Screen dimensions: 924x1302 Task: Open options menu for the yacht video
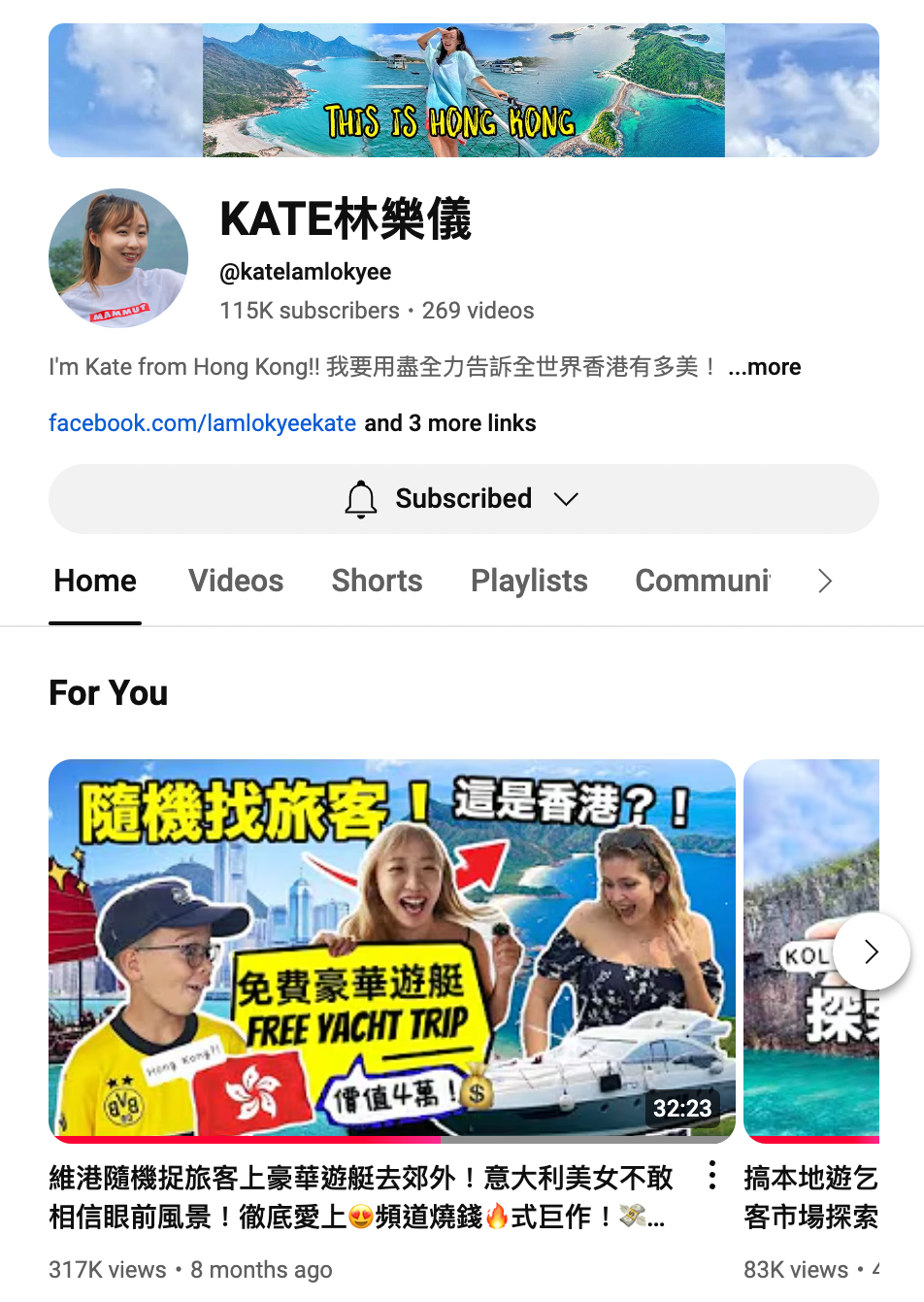tap(712, 1175)
